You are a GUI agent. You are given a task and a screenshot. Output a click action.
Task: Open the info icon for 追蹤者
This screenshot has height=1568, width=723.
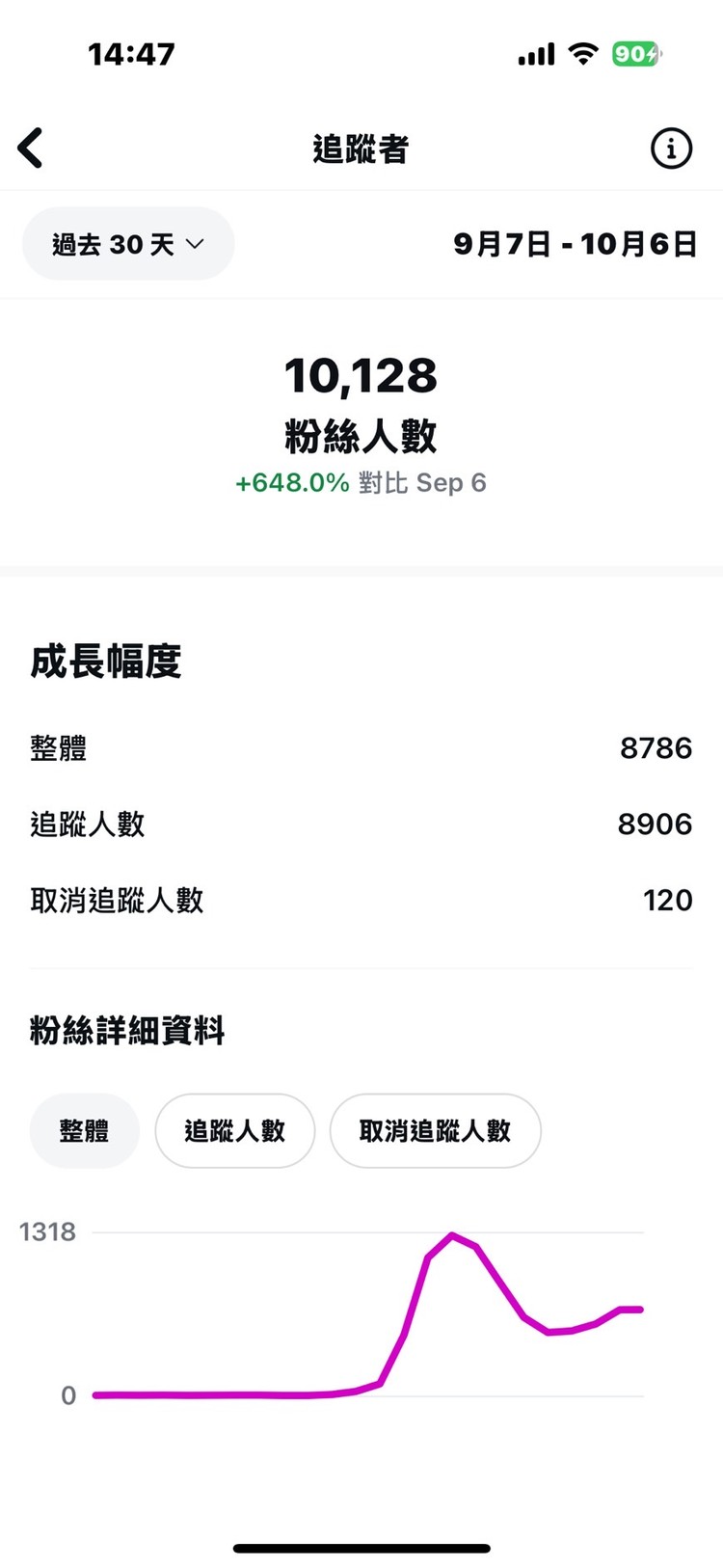coord(671,149)
